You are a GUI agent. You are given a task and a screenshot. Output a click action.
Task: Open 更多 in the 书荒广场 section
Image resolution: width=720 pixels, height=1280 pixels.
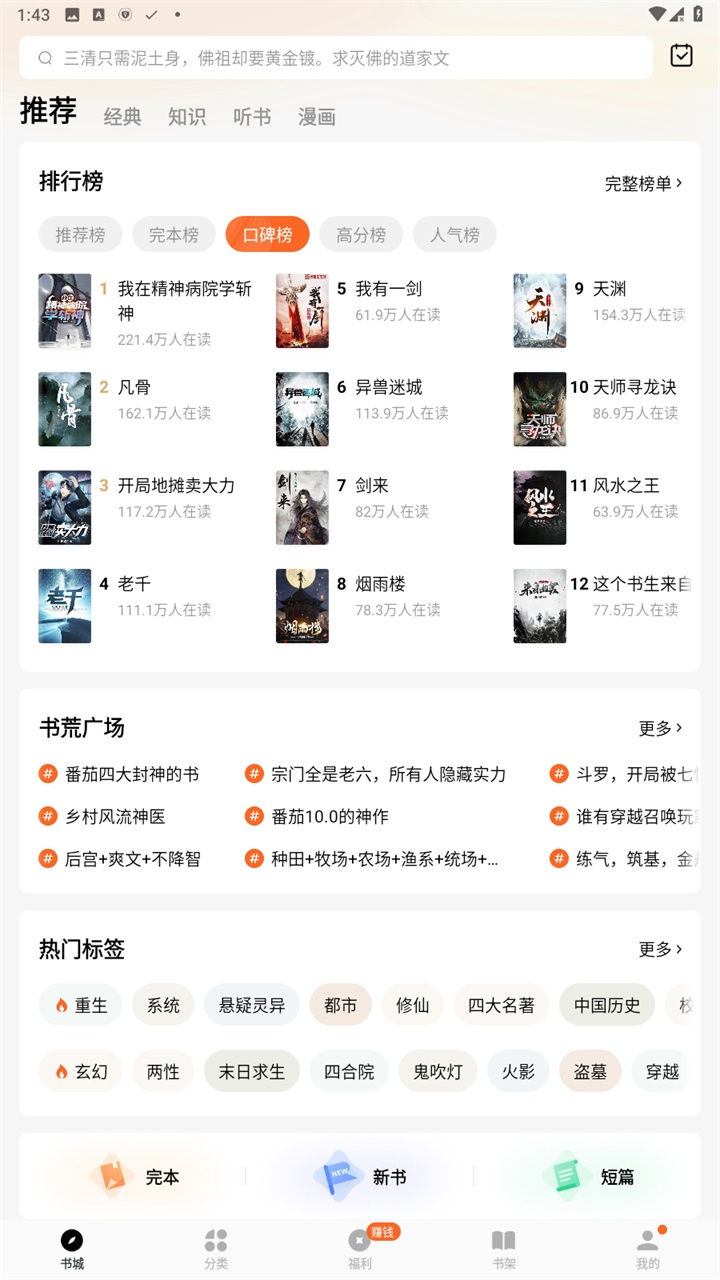[660, 728]
